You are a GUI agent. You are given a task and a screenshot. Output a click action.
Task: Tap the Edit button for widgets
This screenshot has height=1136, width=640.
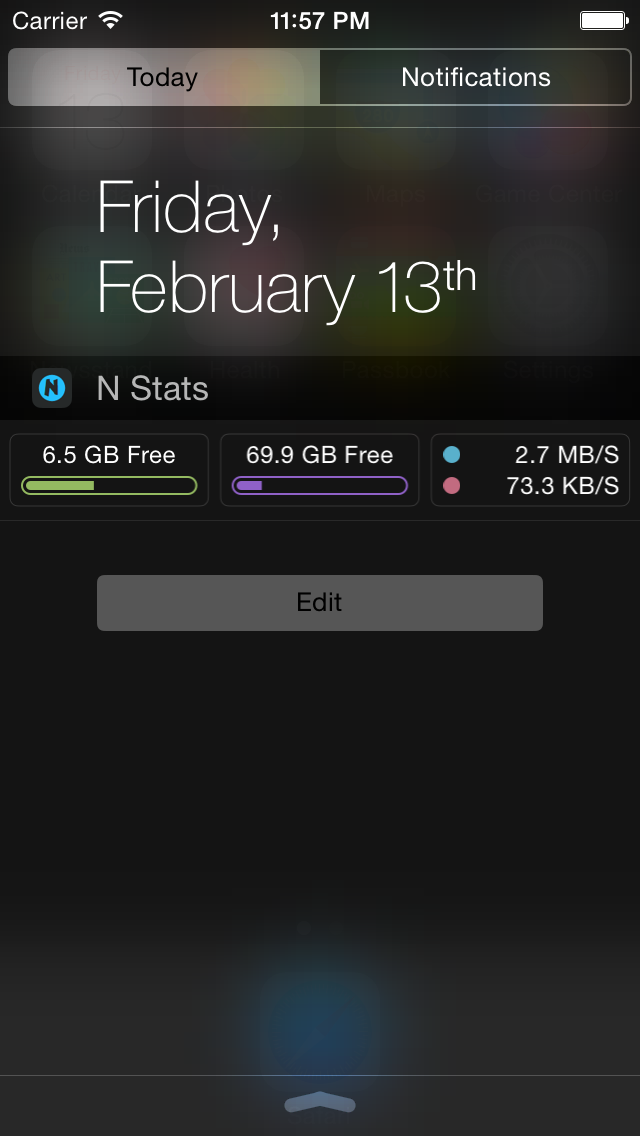point(320,602)
